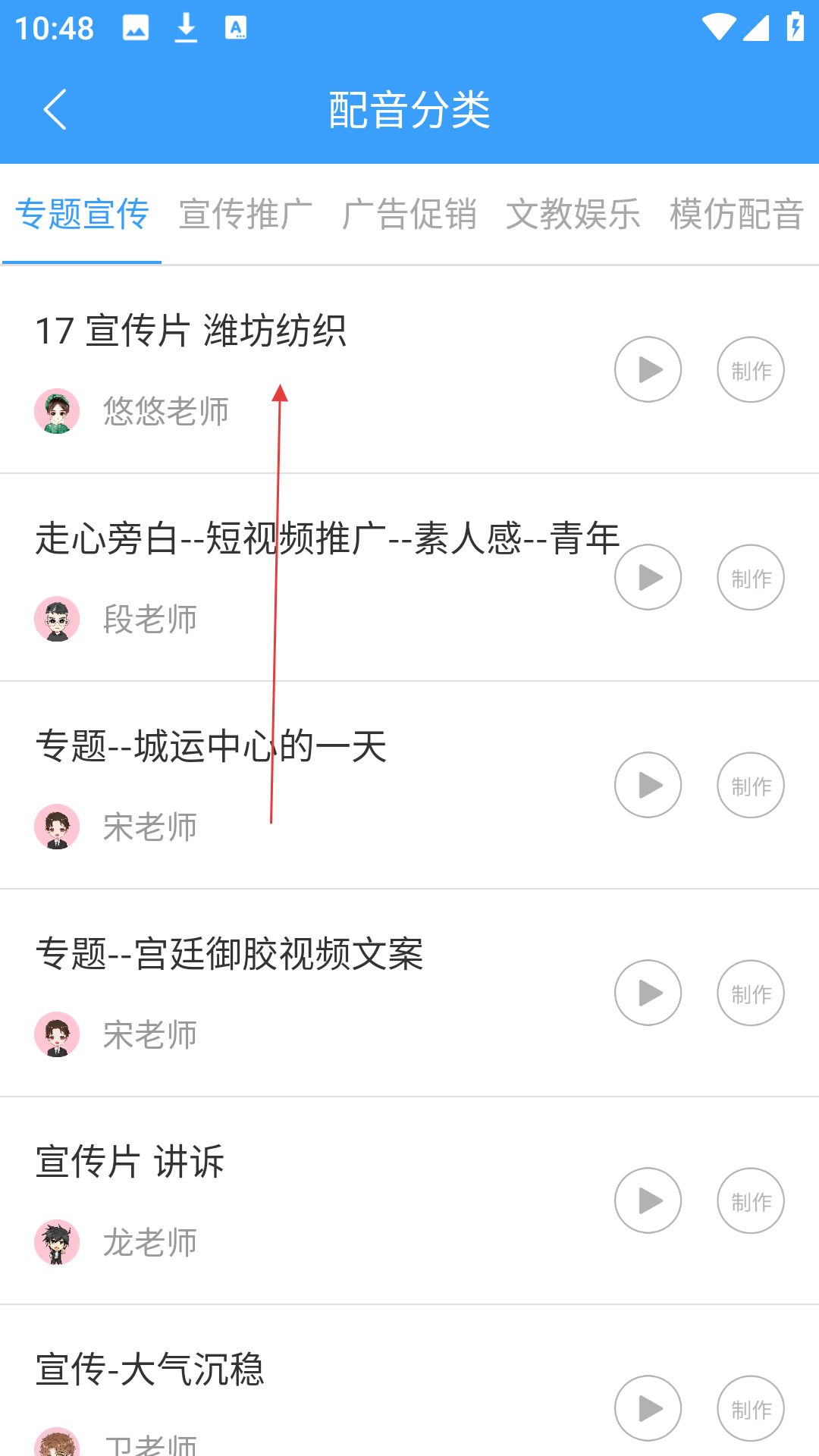Play the 17 宣传片 潍坊纺织 sample
The width and height of the screenshot is (819, 1456).
648,369
